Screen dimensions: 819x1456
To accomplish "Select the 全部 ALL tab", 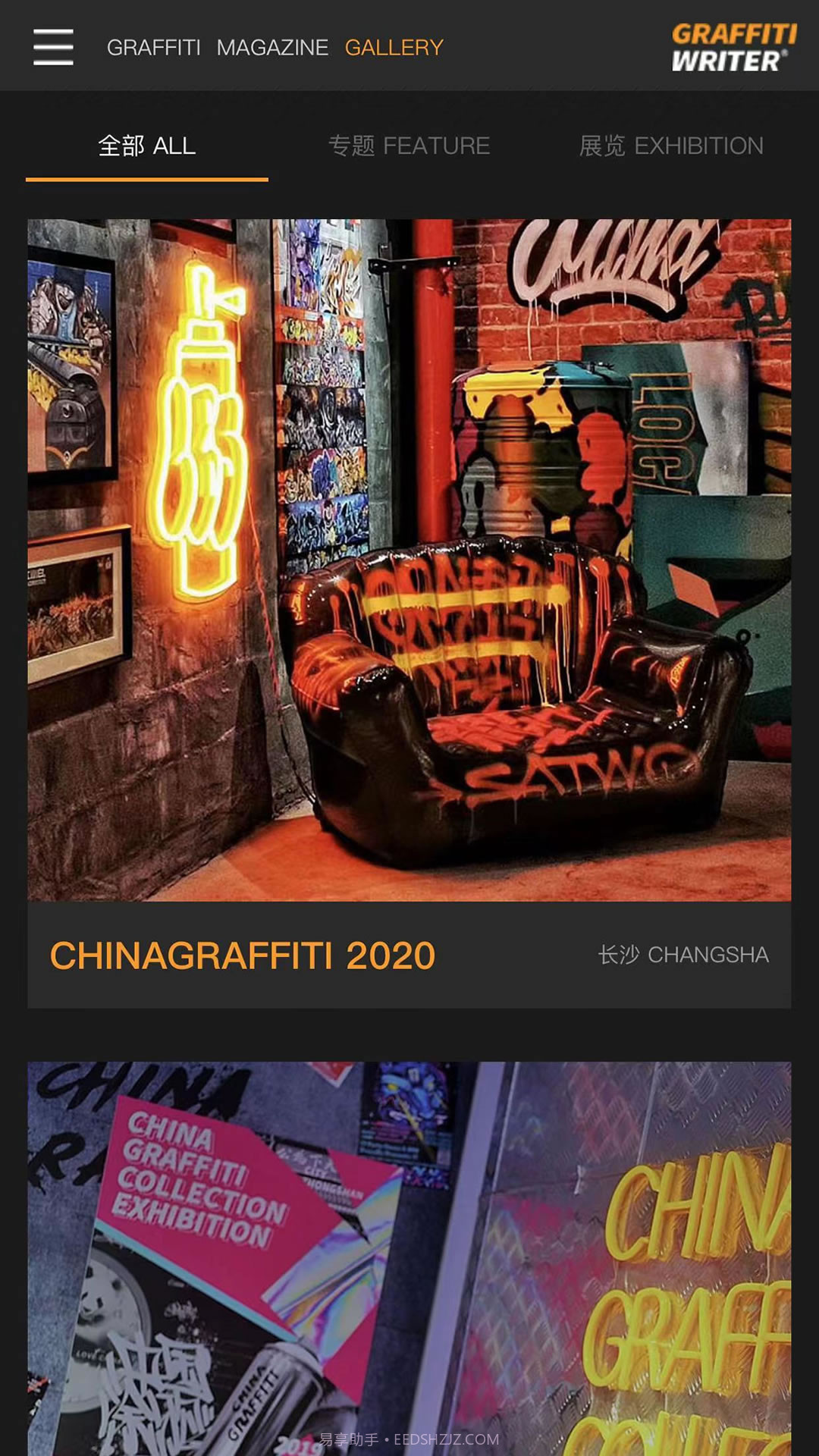I will click(146, 146).
